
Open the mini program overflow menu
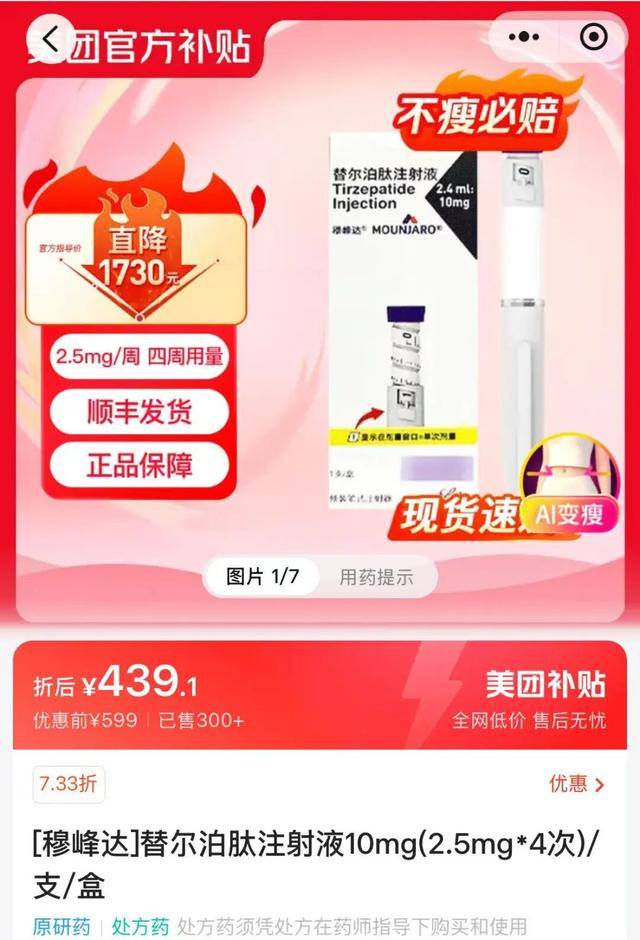pyautogui.click(x=524, y=37)
